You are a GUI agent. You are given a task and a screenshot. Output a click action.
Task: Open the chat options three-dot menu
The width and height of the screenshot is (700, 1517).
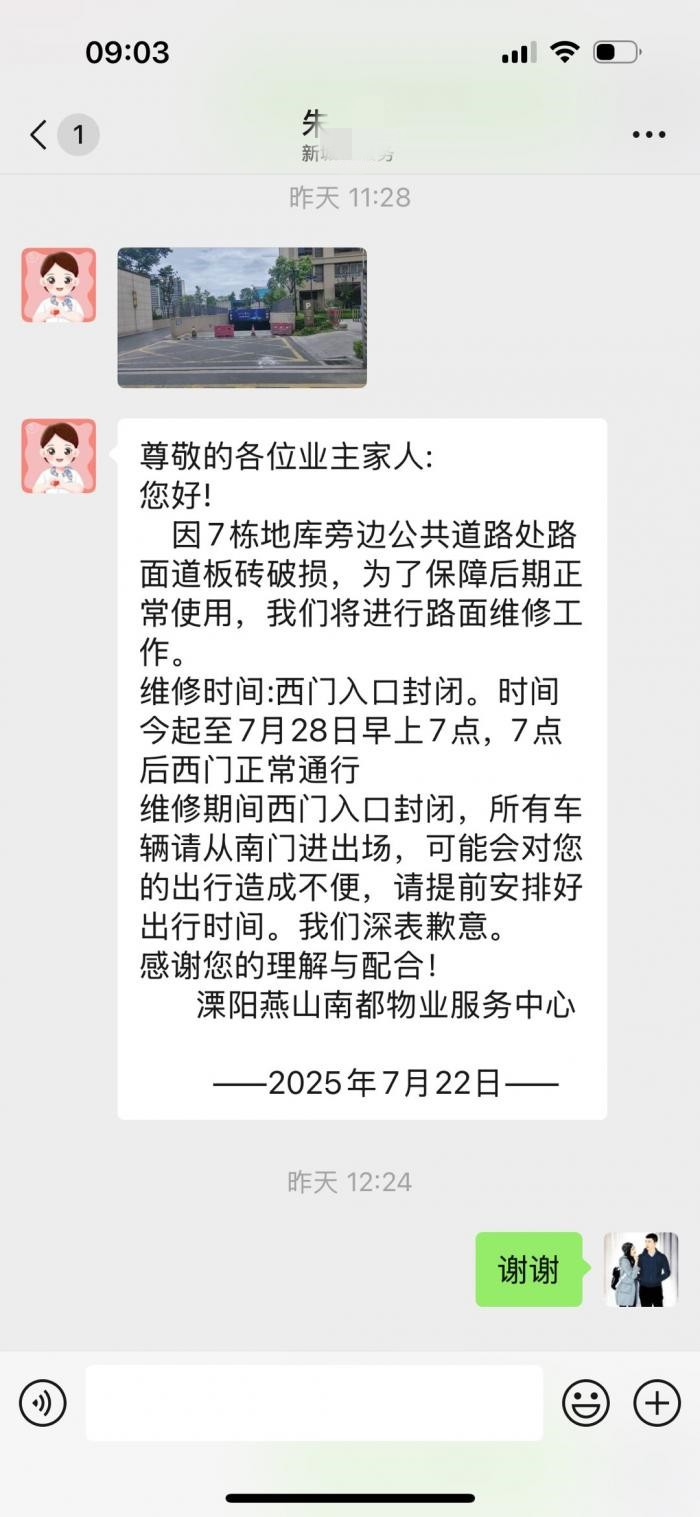pos(648,135)
